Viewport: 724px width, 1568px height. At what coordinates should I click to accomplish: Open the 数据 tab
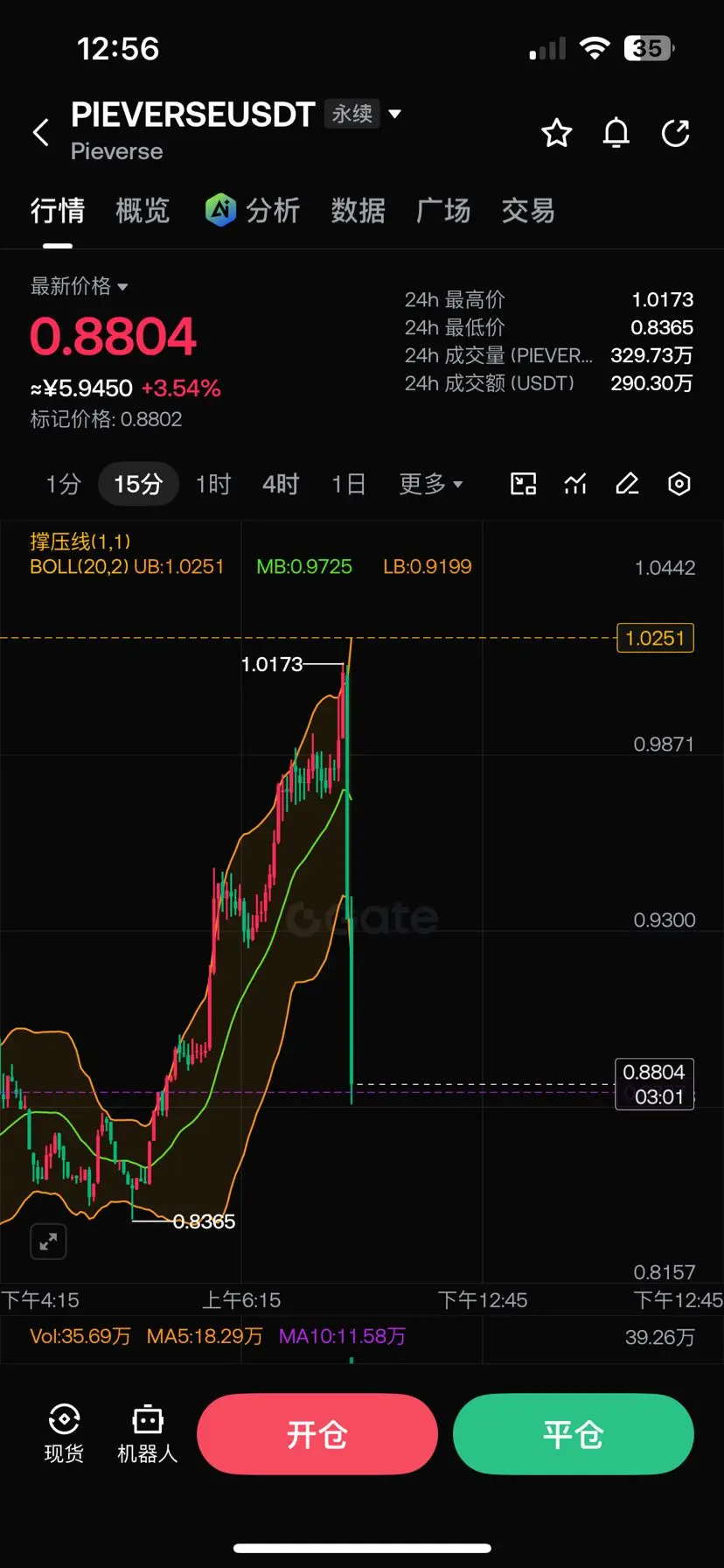click(x=358, y=211)
